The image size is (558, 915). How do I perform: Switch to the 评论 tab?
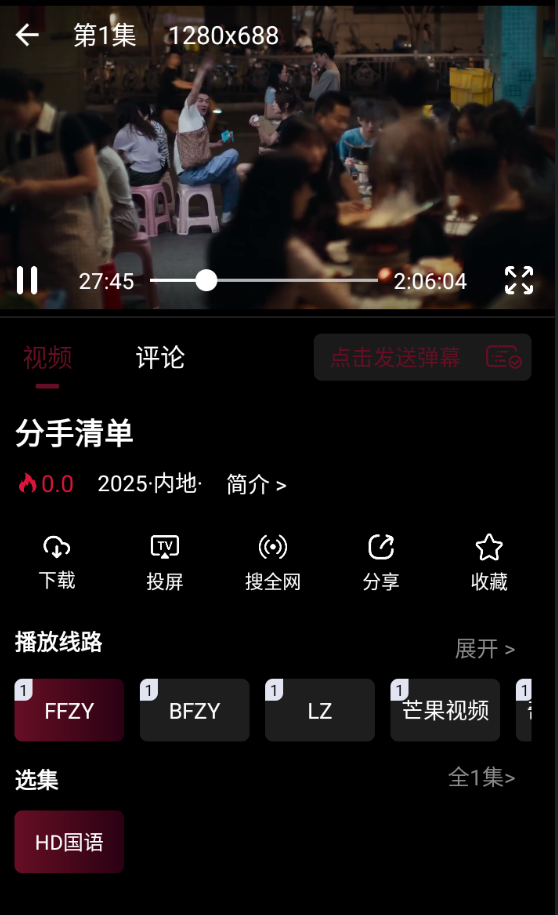[160, 358]
